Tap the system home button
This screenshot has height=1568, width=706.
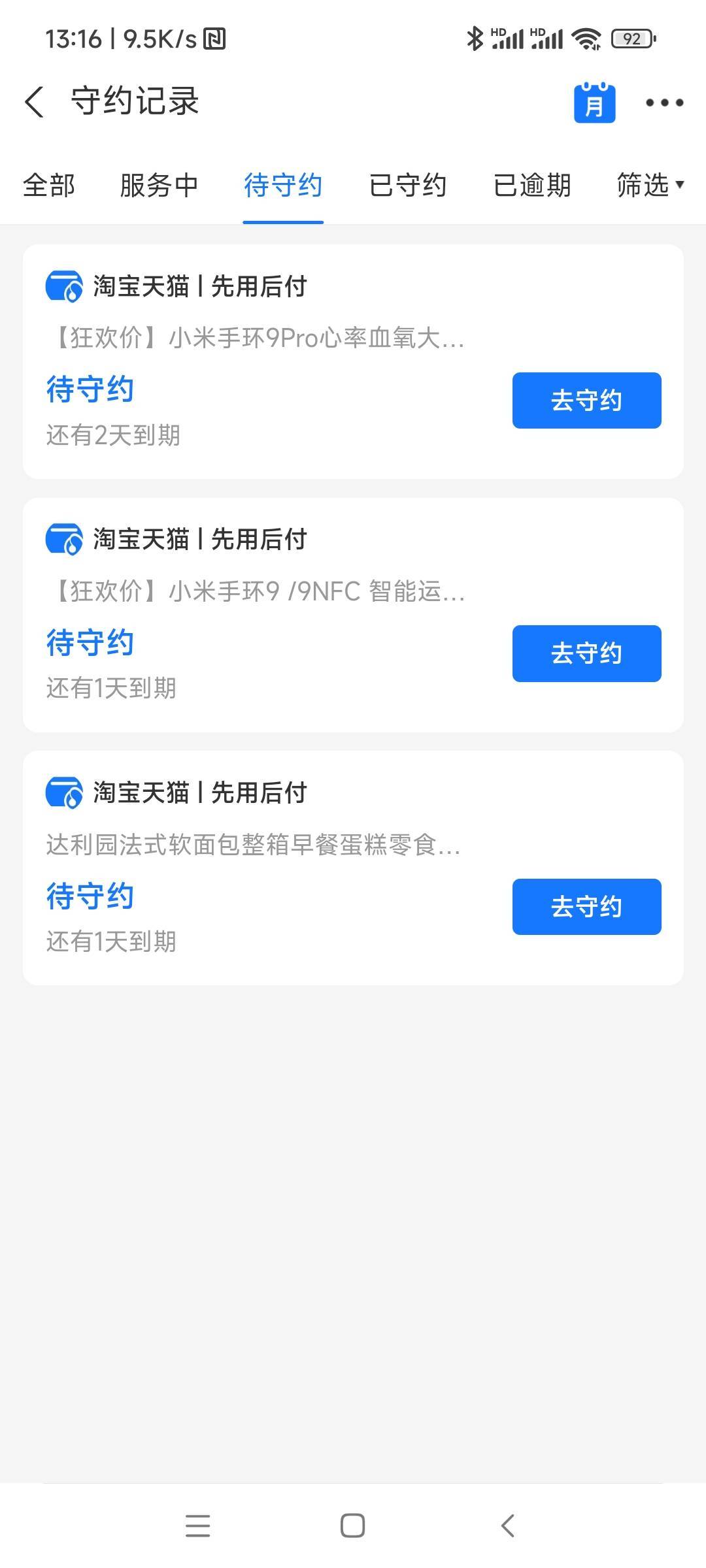coord(353,1526)
